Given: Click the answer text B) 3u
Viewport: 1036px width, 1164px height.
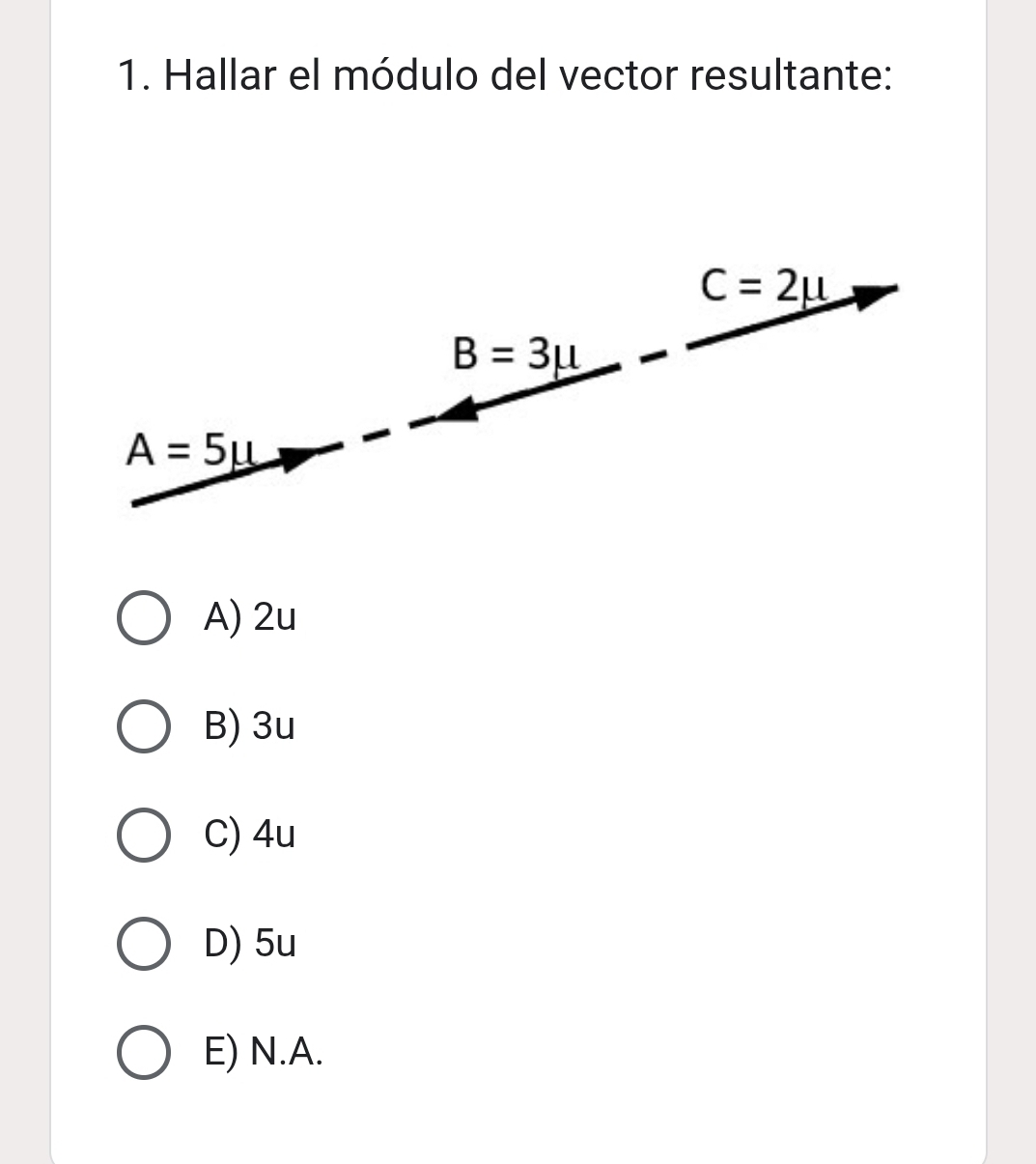Looking at the screenshot, I should click(x=251, y=727).
